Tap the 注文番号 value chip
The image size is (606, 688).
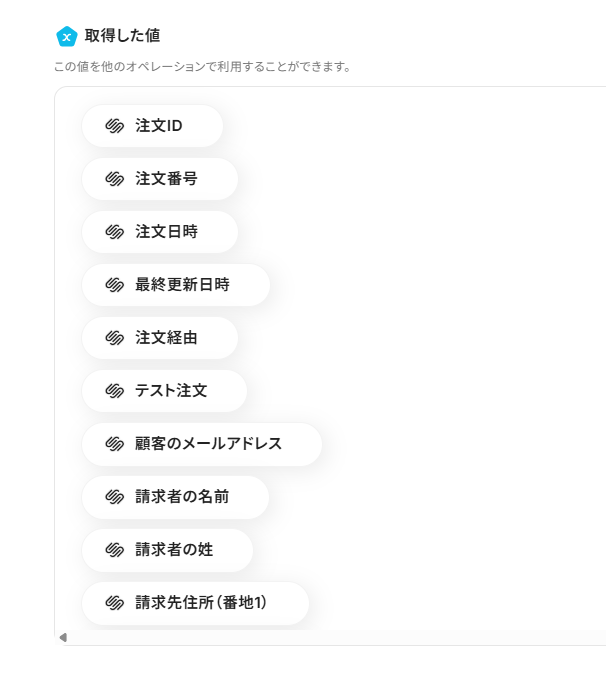160,179
